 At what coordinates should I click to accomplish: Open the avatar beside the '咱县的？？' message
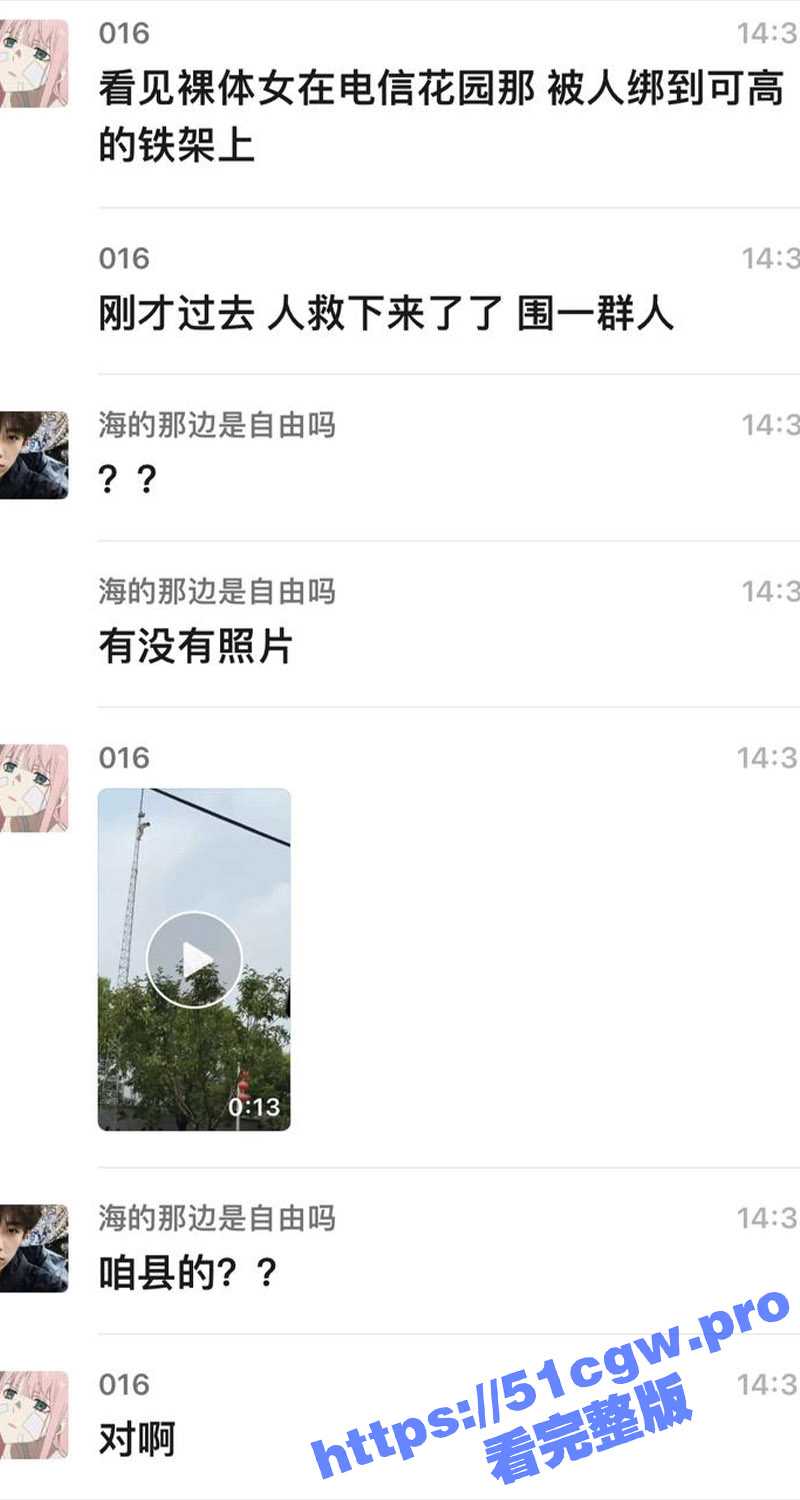[x=33, y=1248]
